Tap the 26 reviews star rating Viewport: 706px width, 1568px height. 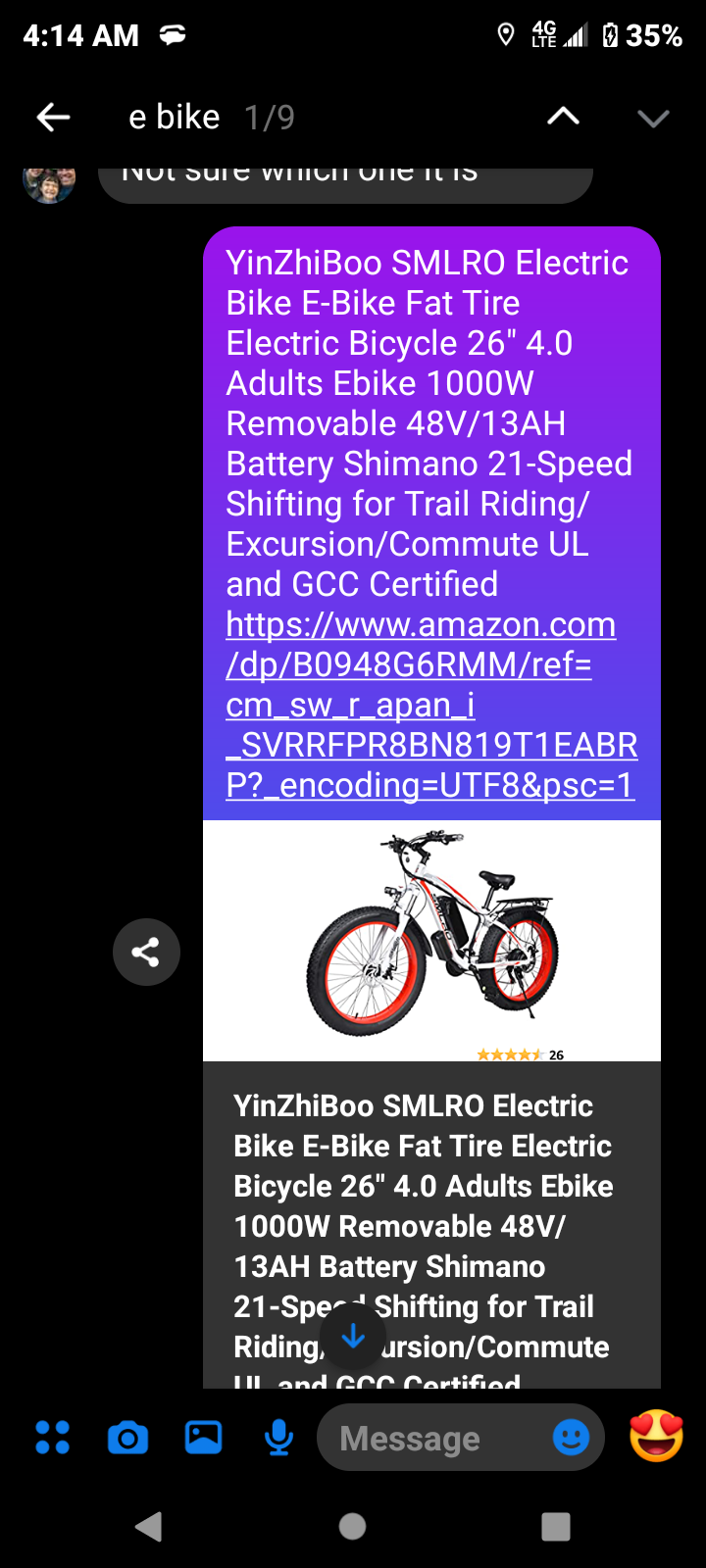[x=518, y=1053]
